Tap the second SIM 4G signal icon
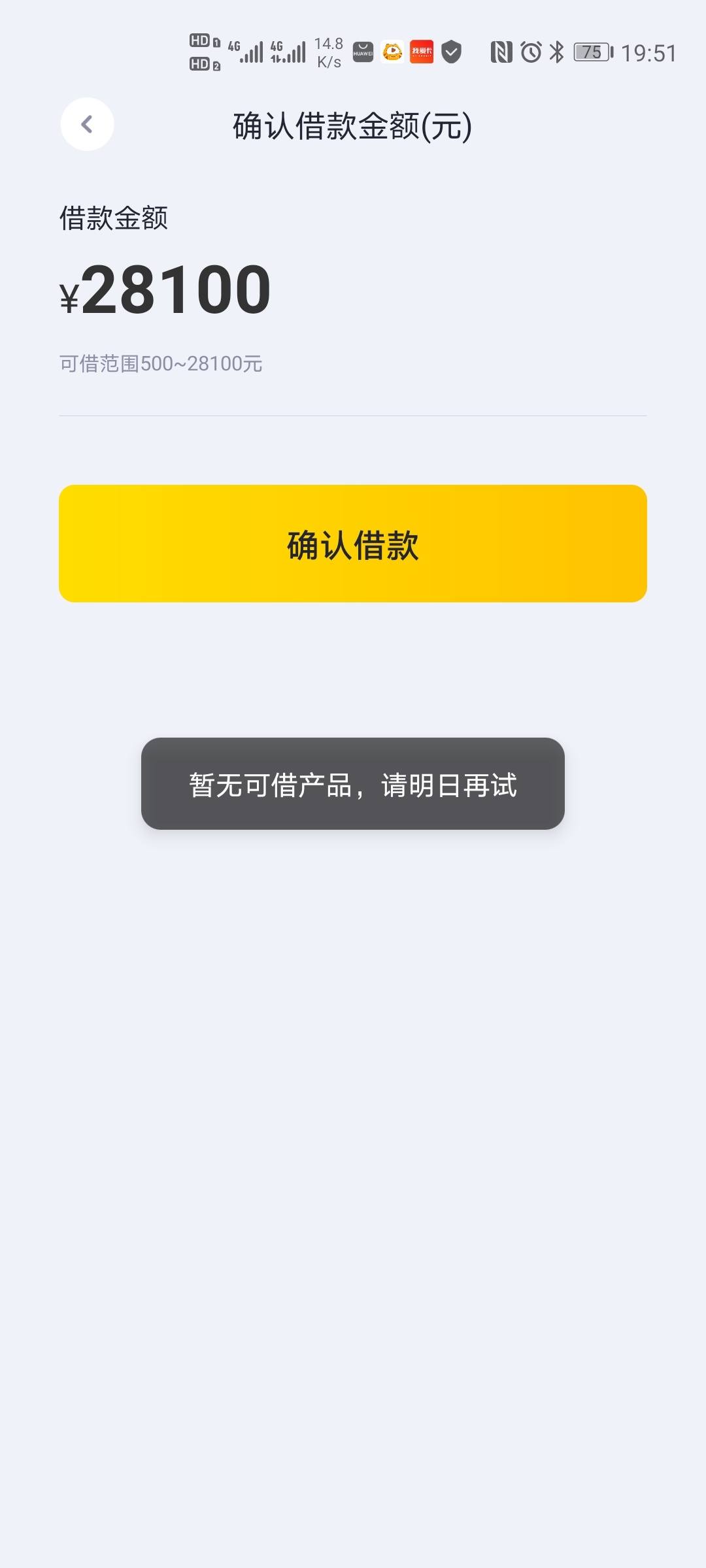This screenshot has height=1568, width=706. coord(290,51)
